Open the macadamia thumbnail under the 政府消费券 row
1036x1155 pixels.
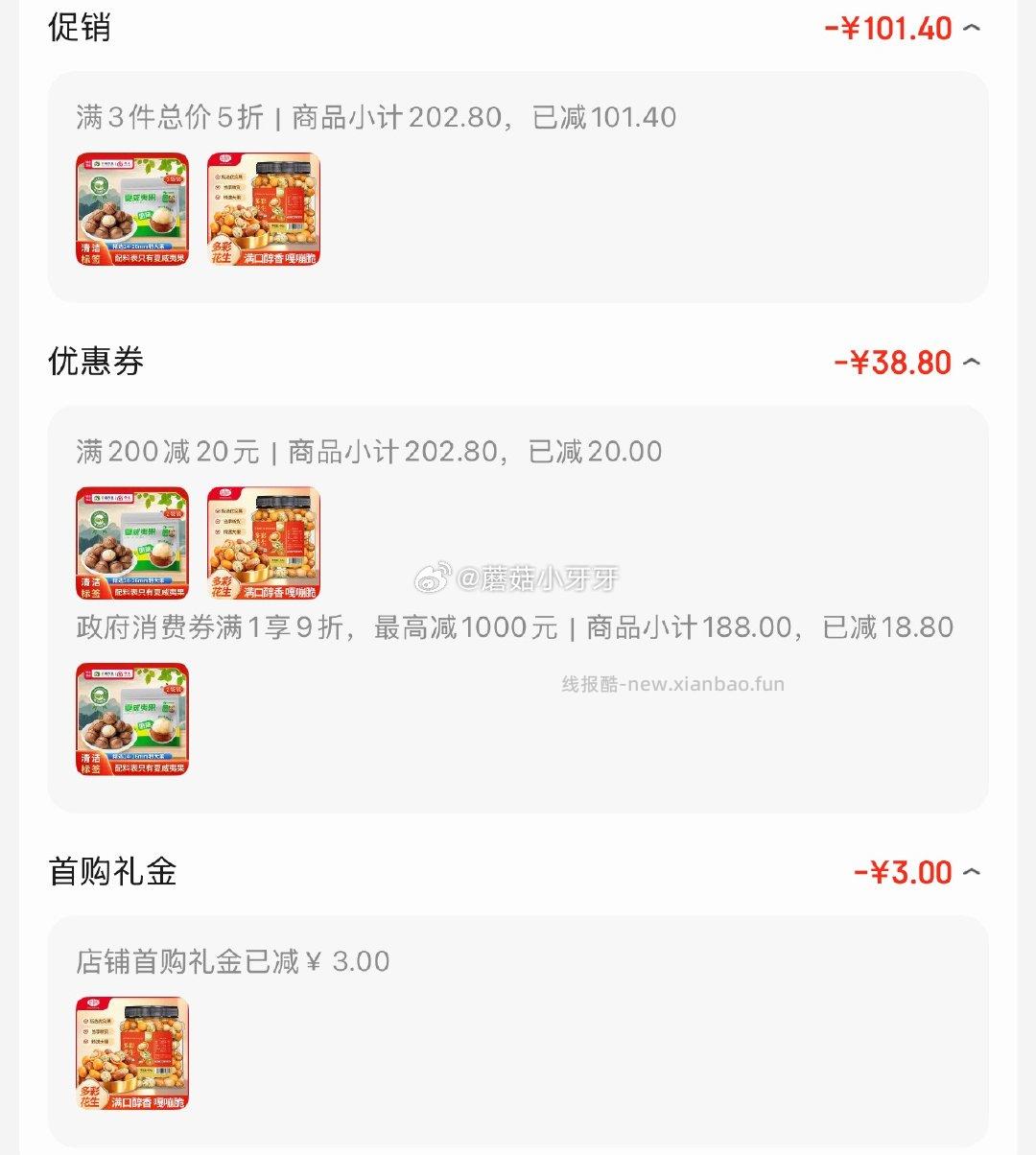pyautogui.click(x=131, y=719)
